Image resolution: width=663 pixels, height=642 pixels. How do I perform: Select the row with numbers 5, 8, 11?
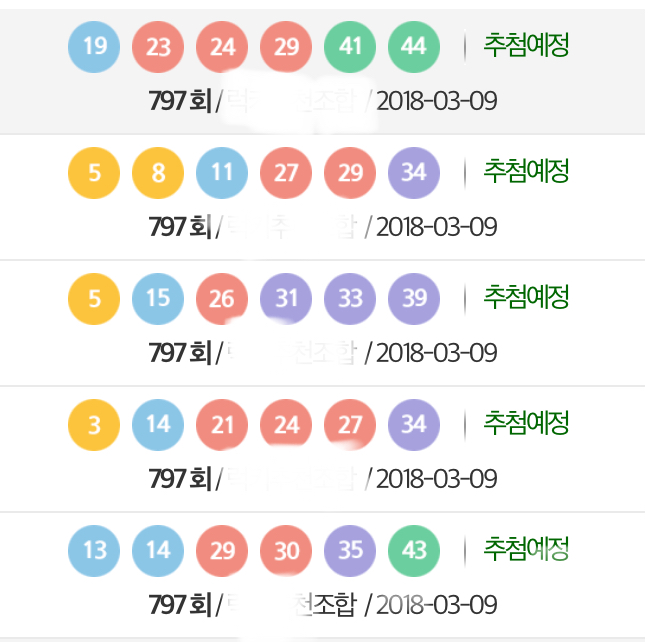[x=322, y=197]
